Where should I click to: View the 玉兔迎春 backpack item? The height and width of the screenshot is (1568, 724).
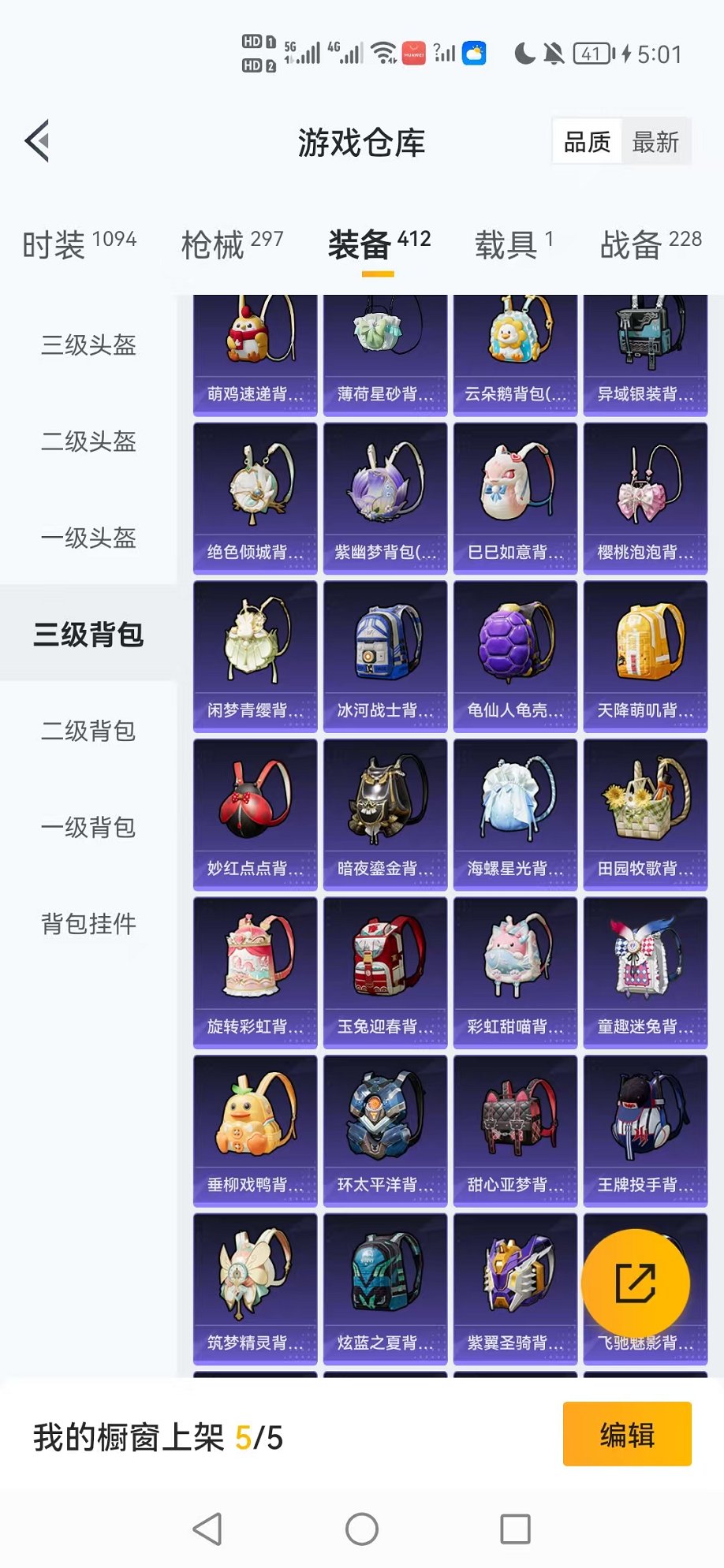(x=385, y=972)
